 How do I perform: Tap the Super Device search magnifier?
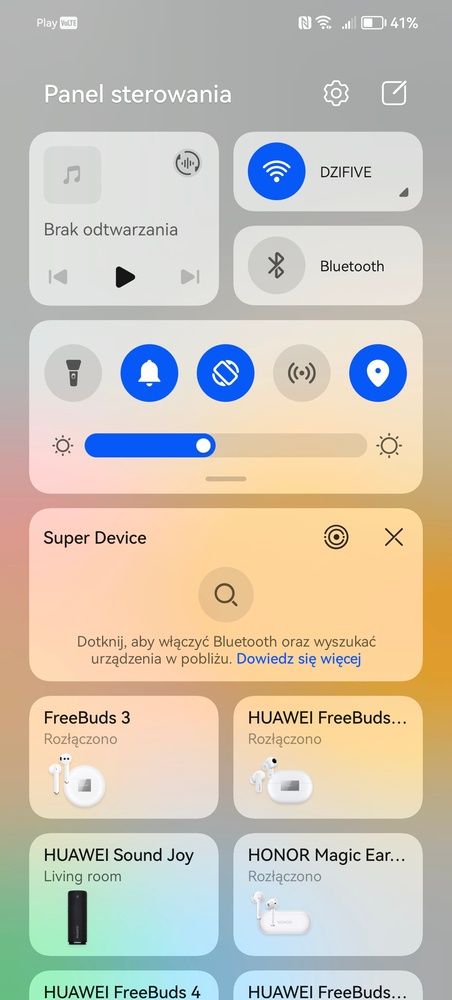pyautogui.click(x=226, y=595)
